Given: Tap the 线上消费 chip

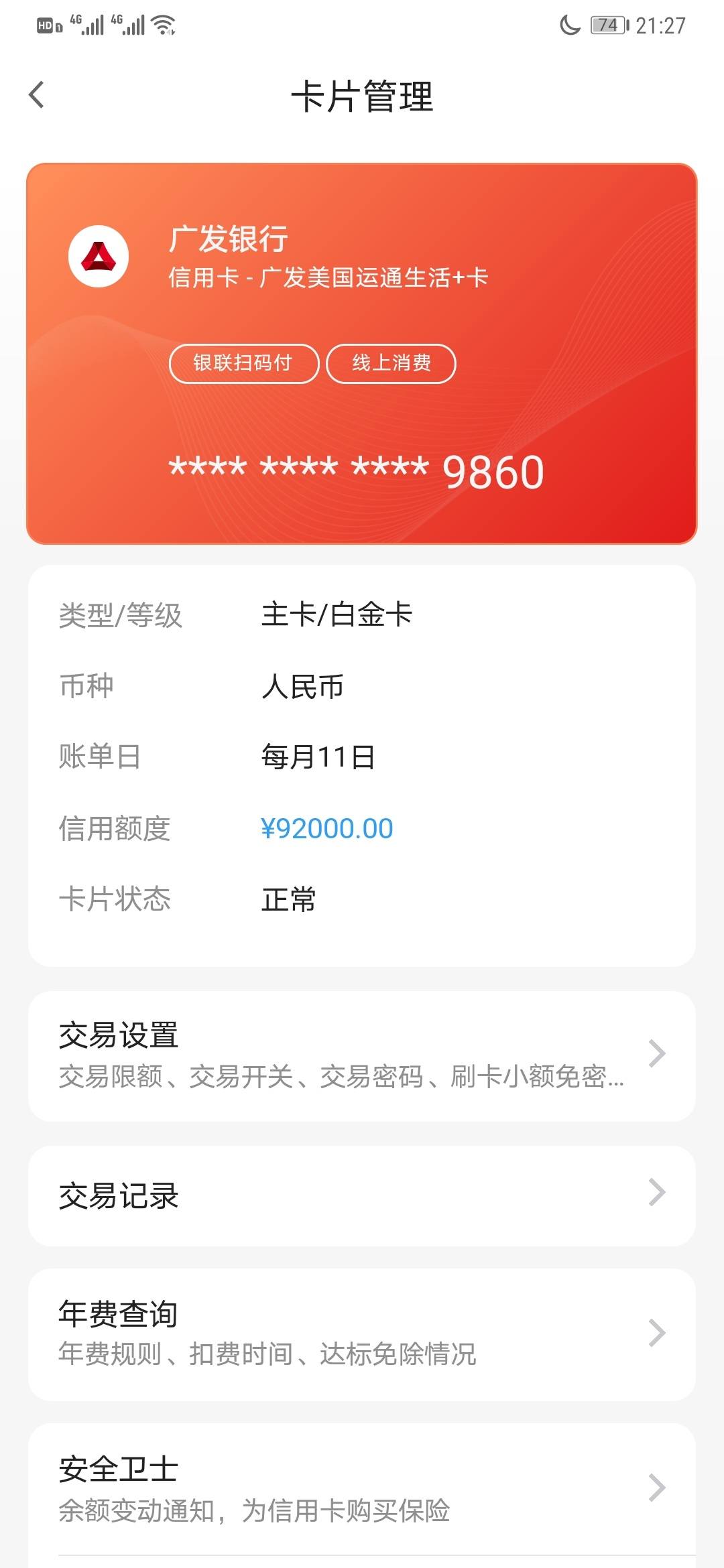Looking at the screenshot, I should (391, 363).
